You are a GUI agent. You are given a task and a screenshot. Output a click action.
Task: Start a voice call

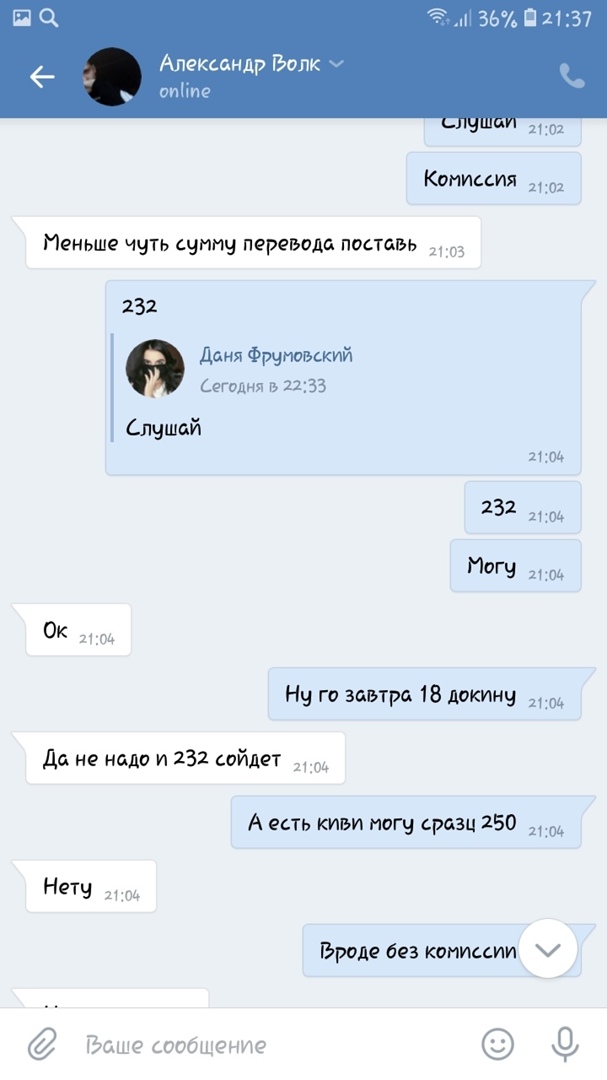tap(571, 76)
